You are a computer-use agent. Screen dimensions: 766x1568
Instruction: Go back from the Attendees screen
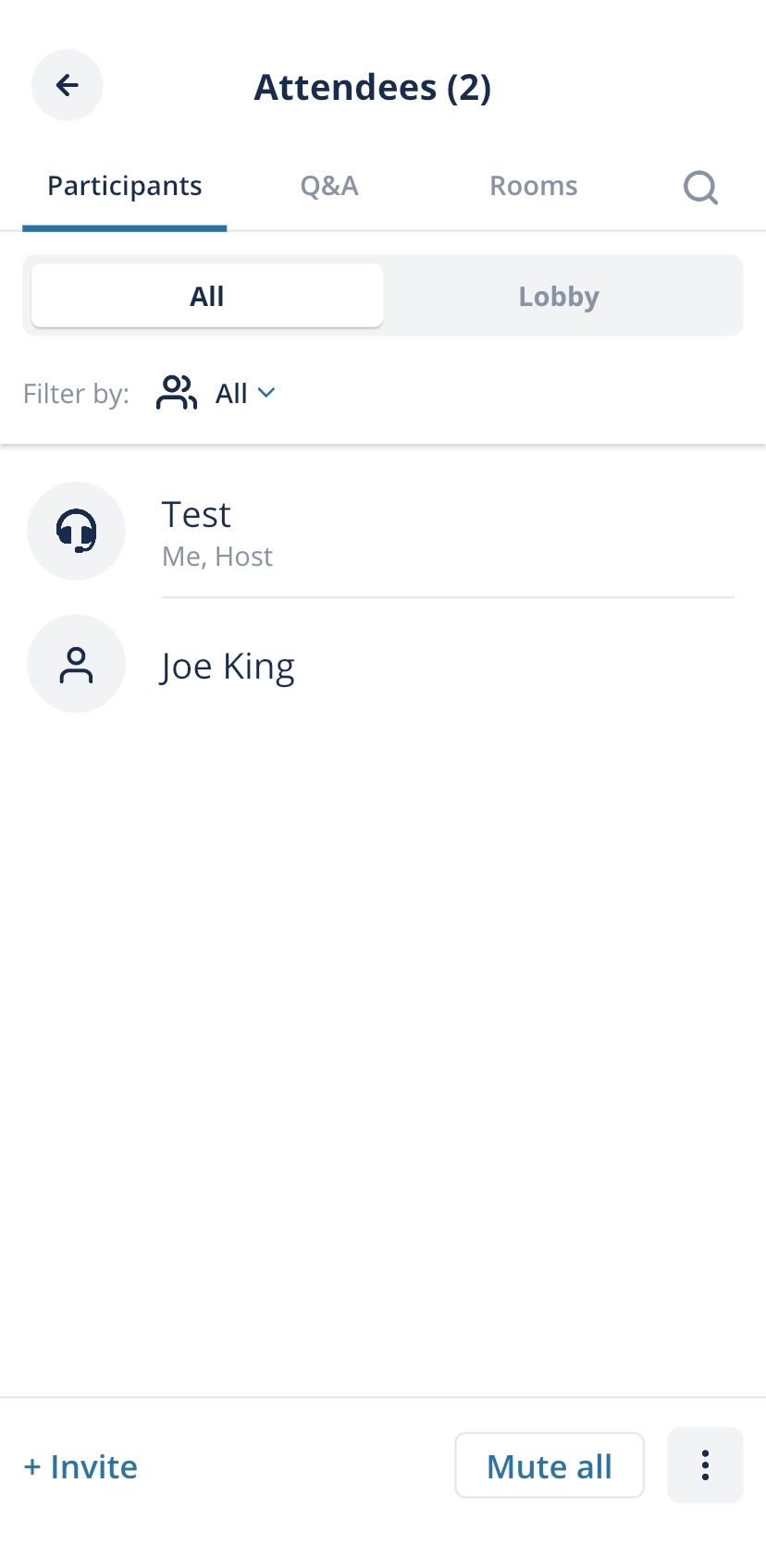[67, 85]
